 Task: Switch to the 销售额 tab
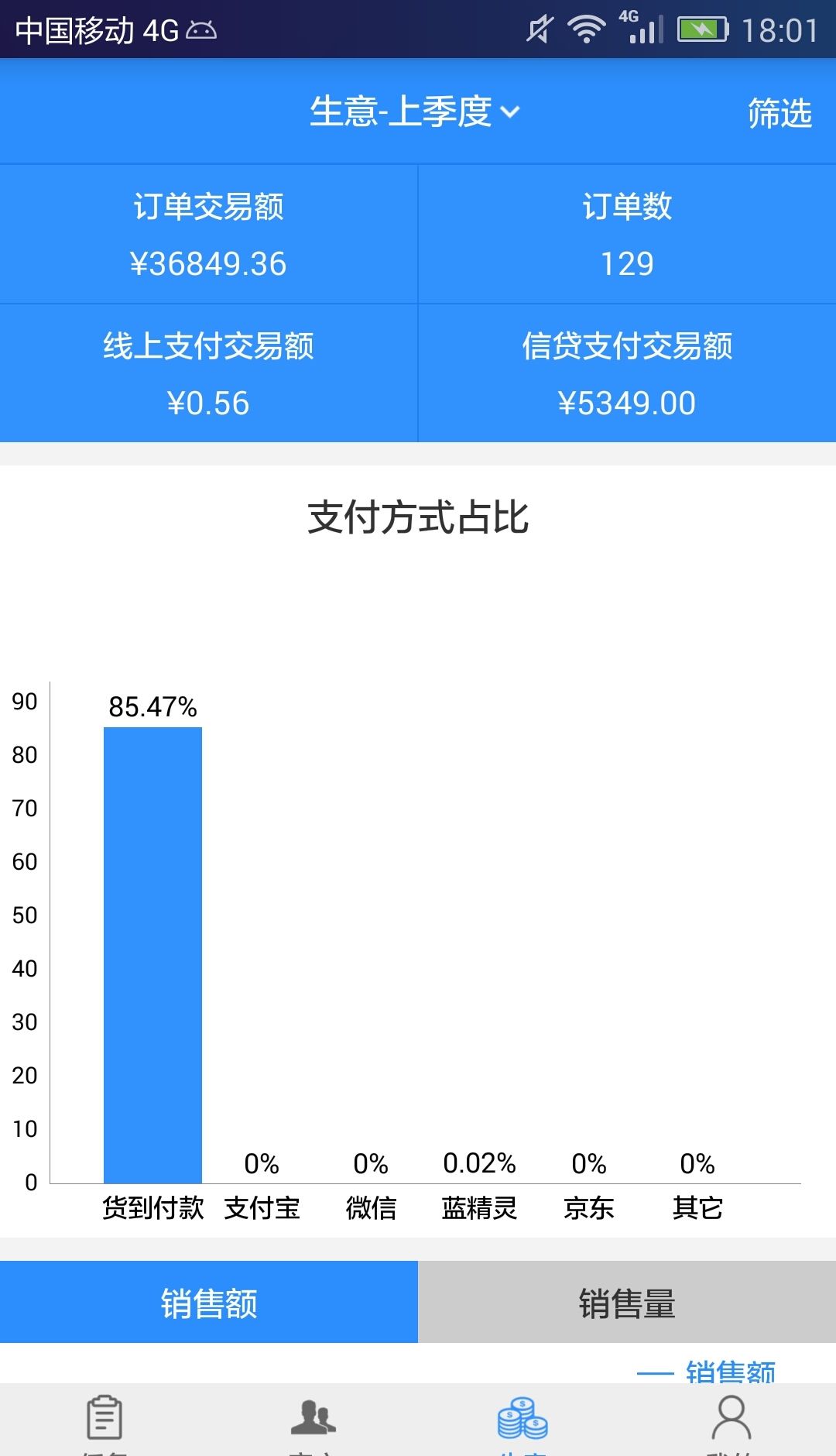click(x=209, y=1303)
